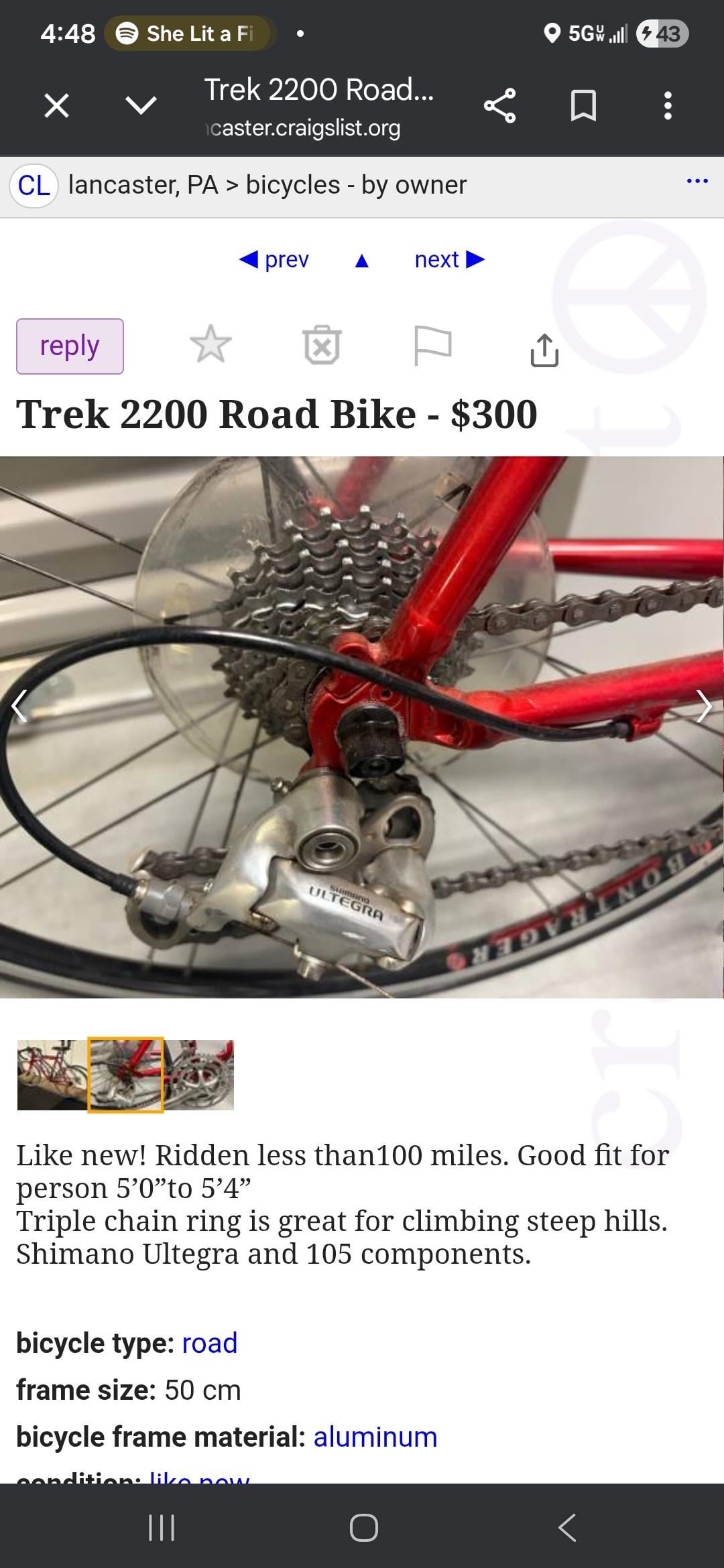Close the browser tab with X
The width and height of the screenshot is (724, 1568).
(x=56, y=106)
